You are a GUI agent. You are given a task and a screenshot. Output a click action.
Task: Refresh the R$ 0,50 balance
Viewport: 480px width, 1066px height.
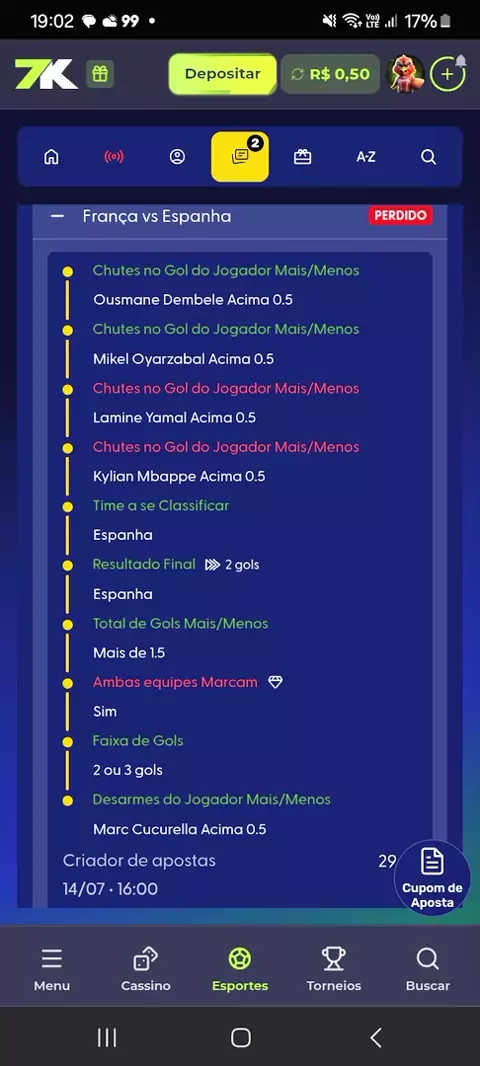pyautogui.click(x=298, y=74)
